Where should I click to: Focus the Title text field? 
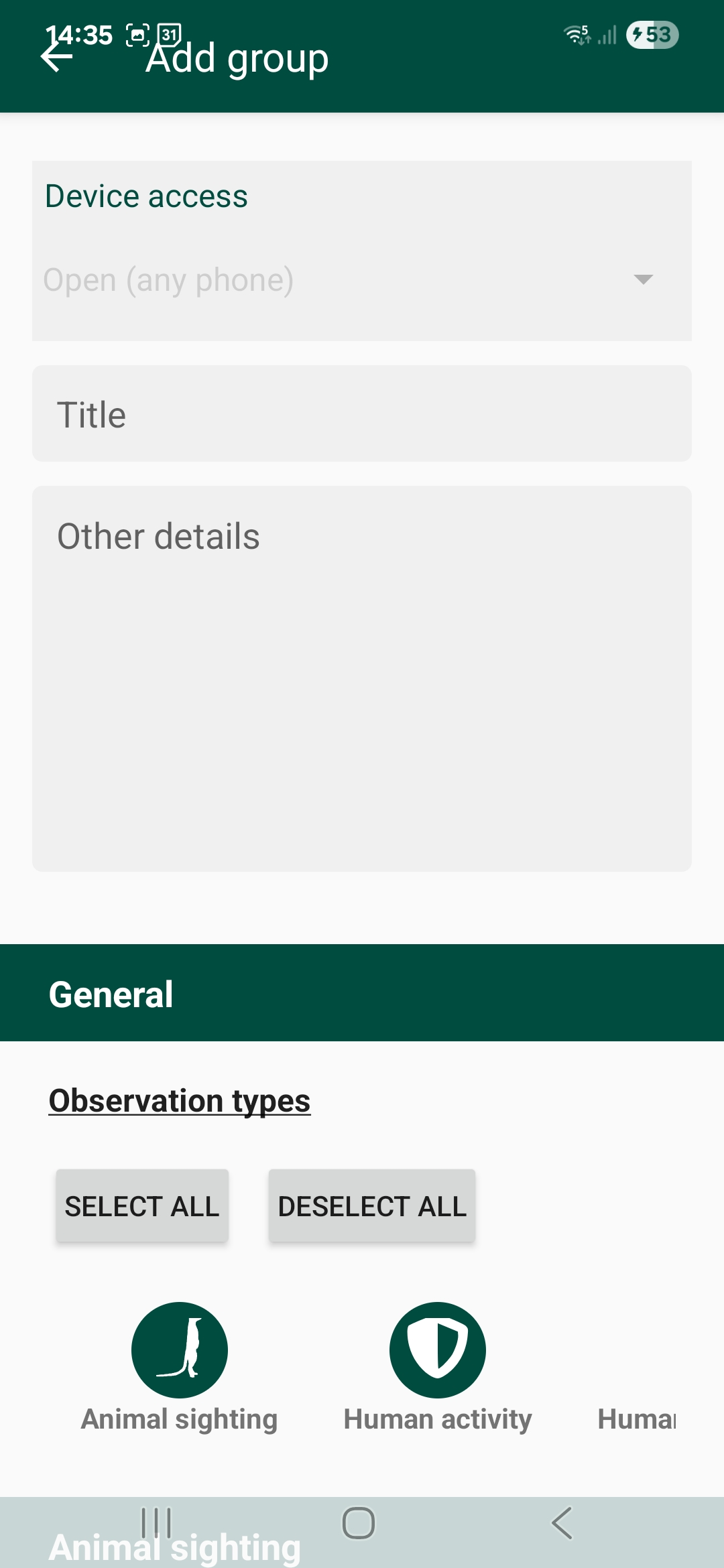point(362,413)
